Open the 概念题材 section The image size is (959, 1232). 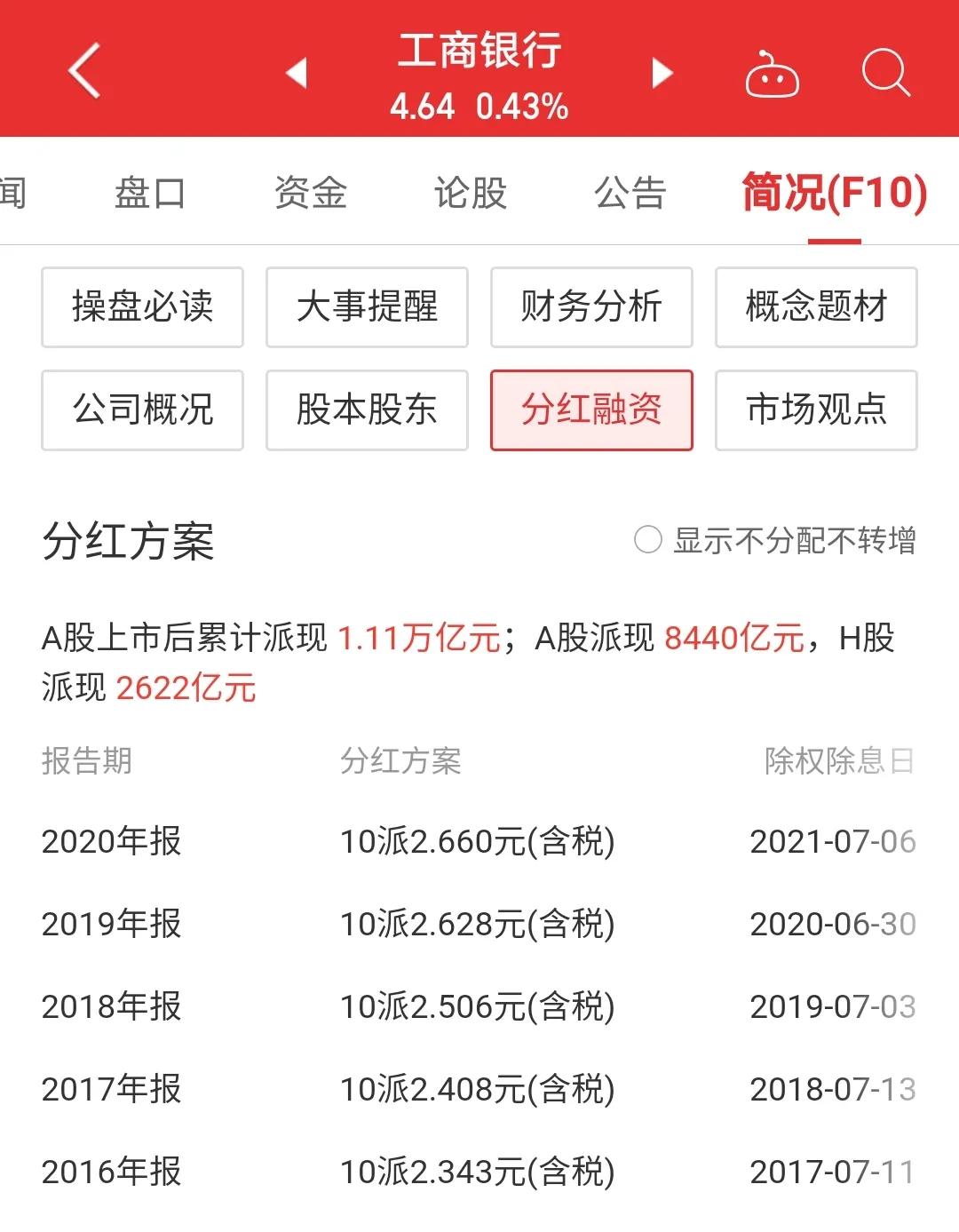816,306
